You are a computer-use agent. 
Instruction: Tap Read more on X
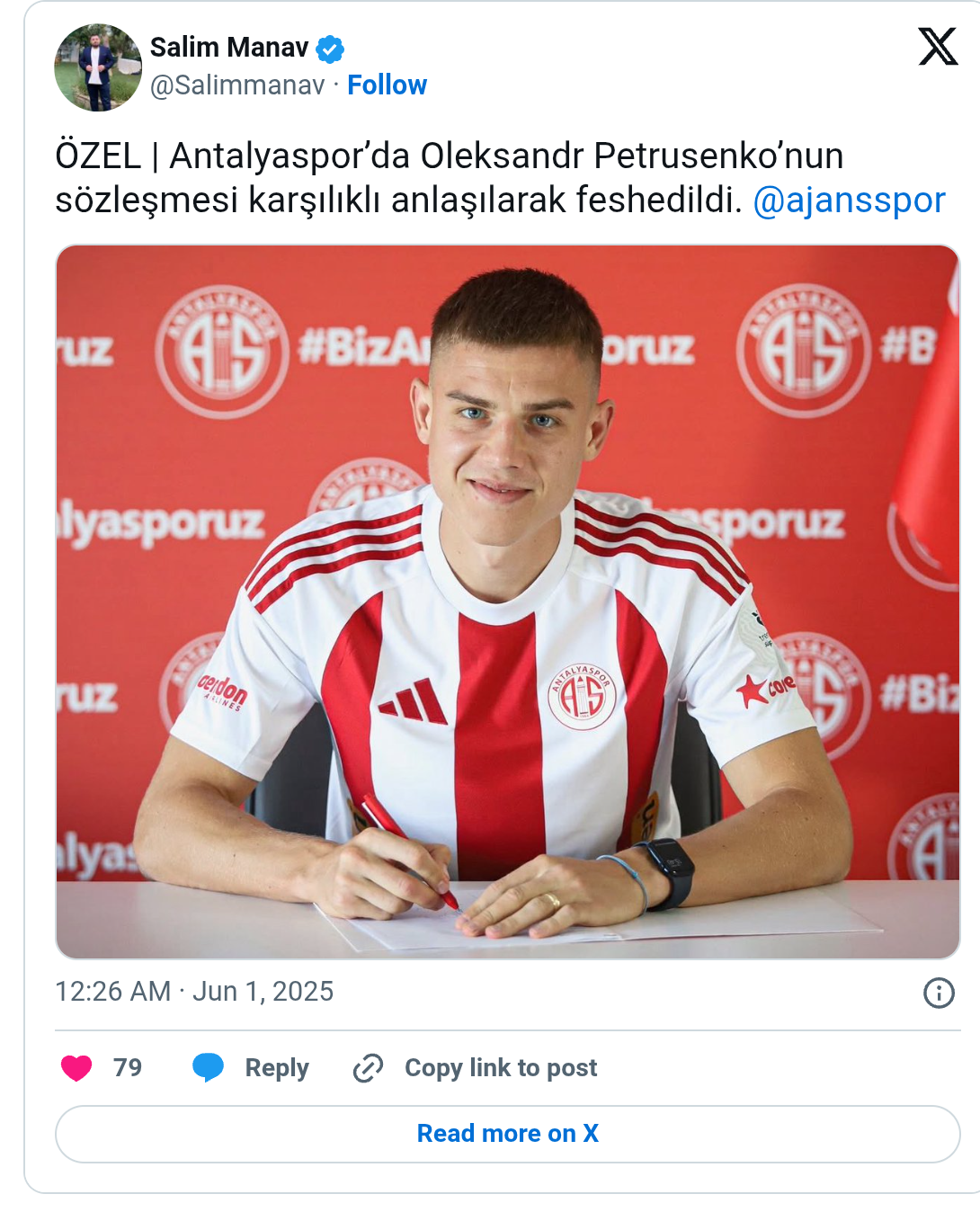pyautogui.click(x=507, y=1133)
